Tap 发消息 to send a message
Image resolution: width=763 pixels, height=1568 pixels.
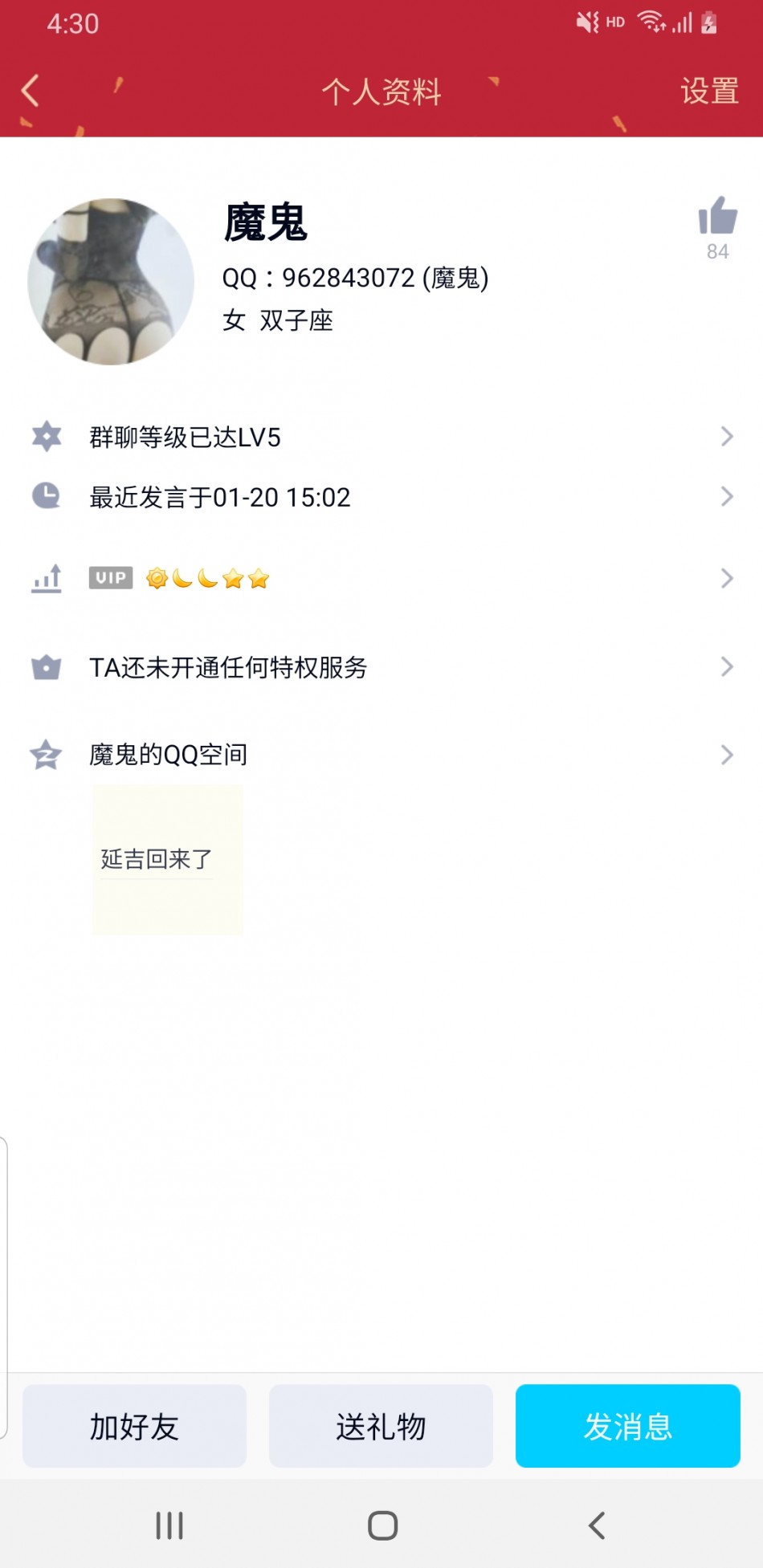[x=627, y=1427]
